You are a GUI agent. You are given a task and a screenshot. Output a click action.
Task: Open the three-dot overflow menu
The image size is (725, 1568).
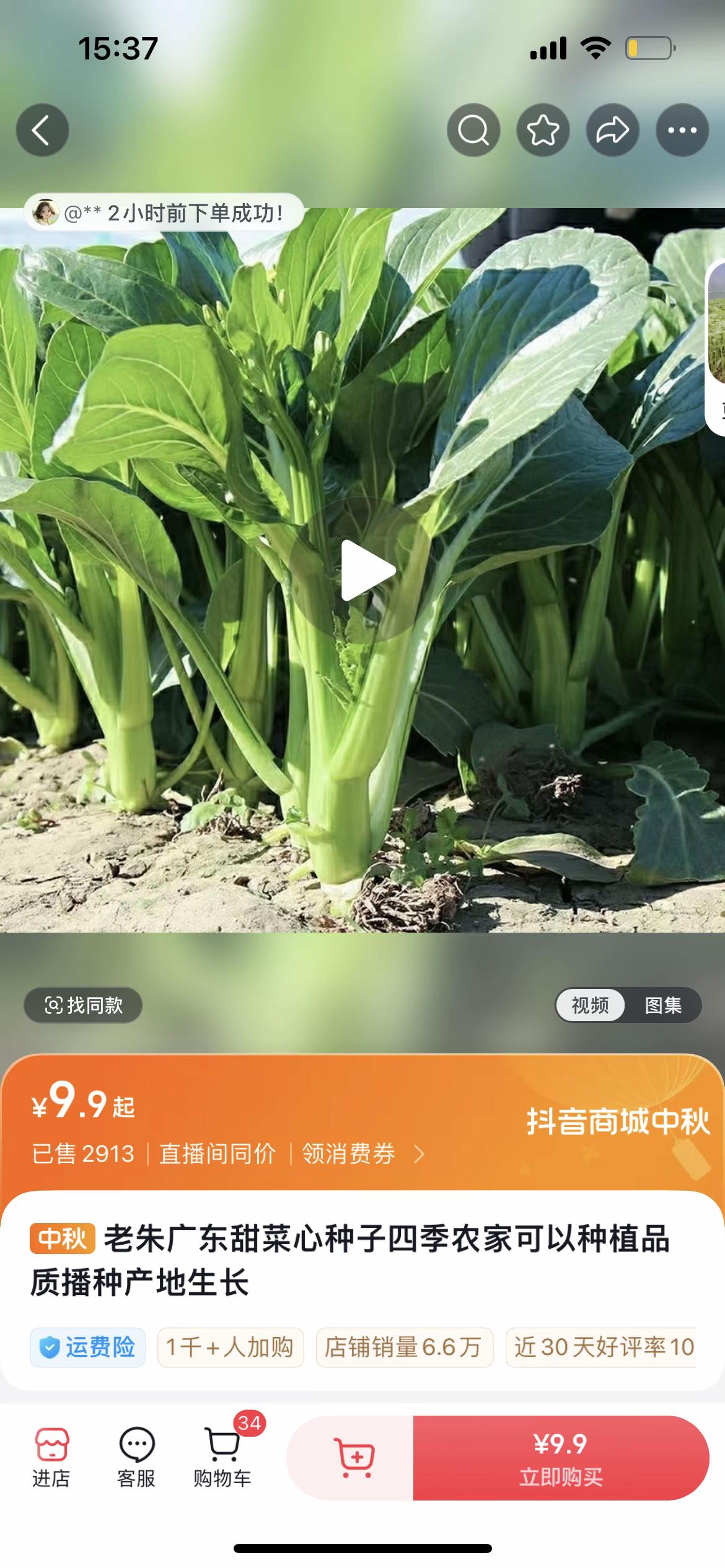682,130
